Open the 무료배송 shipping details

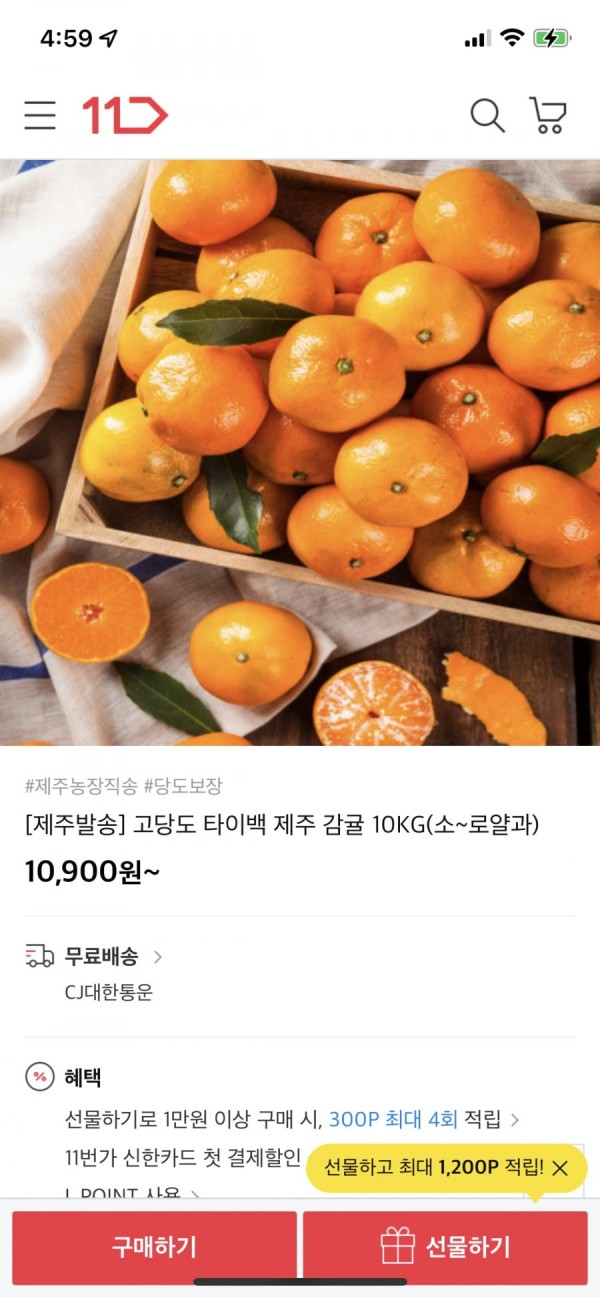[102, 956]
